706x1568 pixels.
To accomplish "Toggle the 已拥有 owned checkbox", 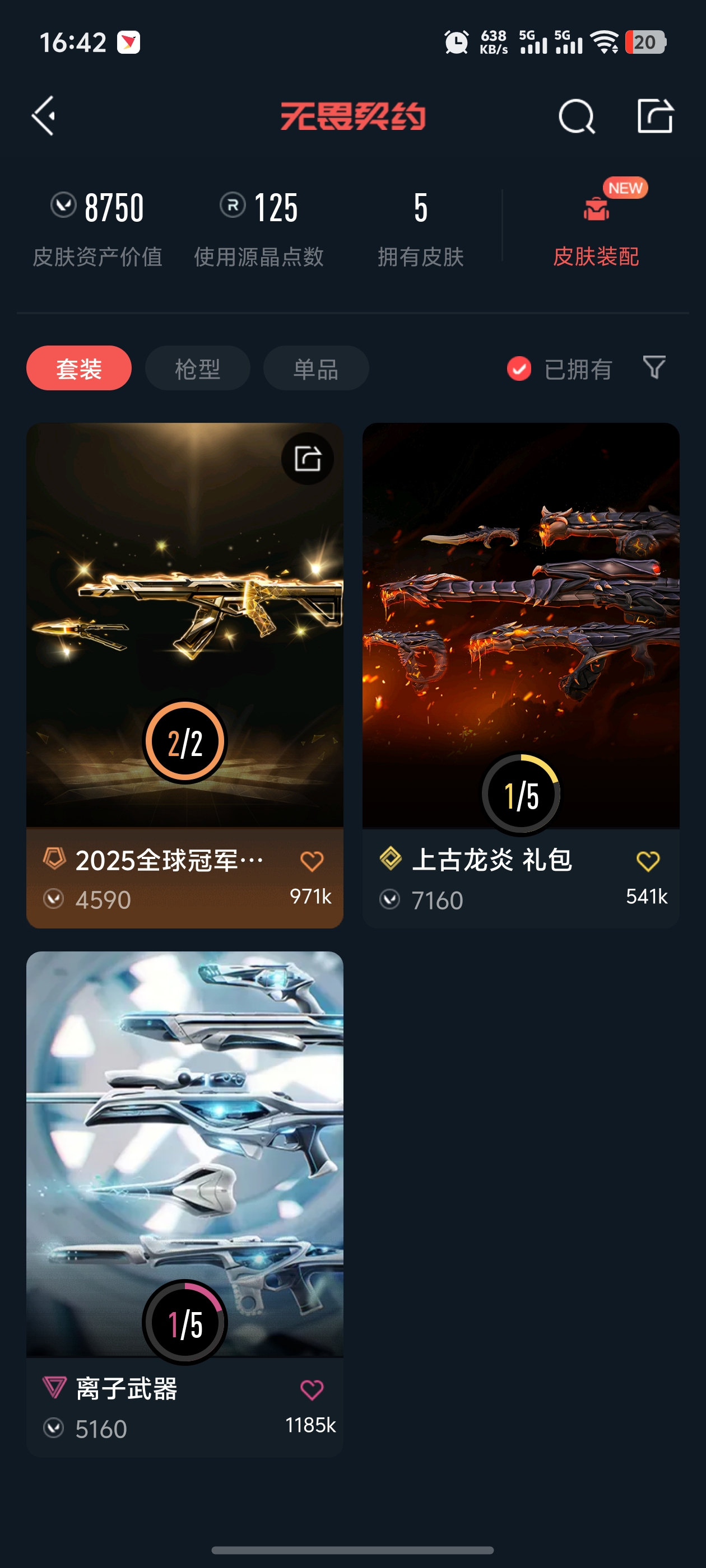I will [x=519, y=368].
